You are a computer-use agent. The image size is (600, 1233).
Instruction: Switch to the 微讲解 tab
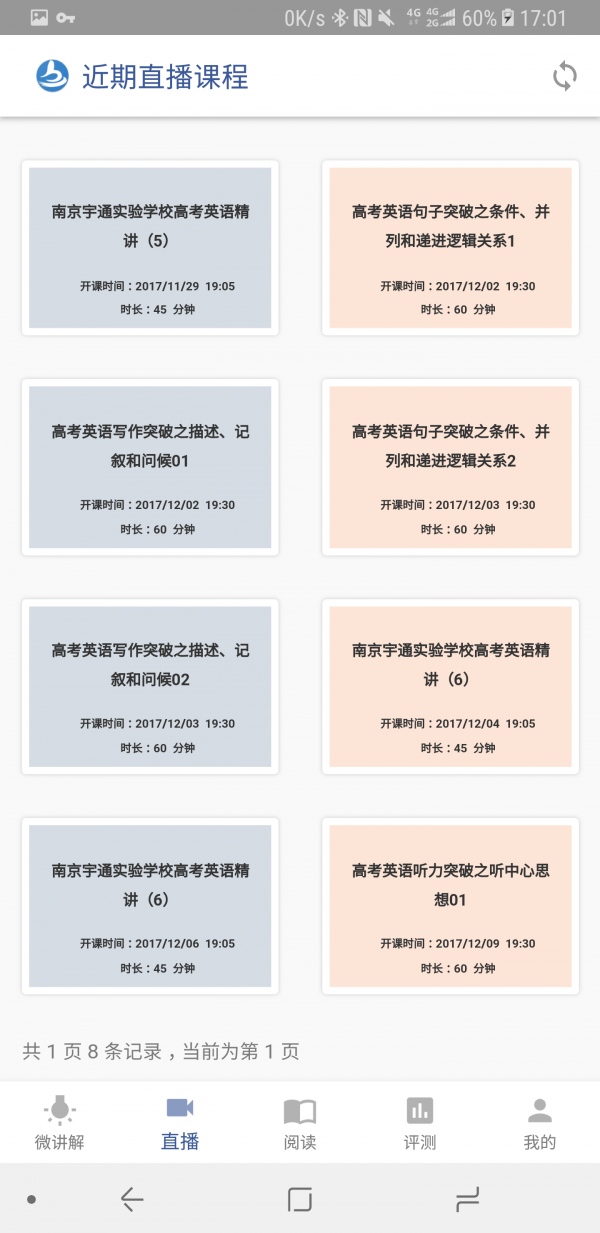click(x=60, y=1122)
